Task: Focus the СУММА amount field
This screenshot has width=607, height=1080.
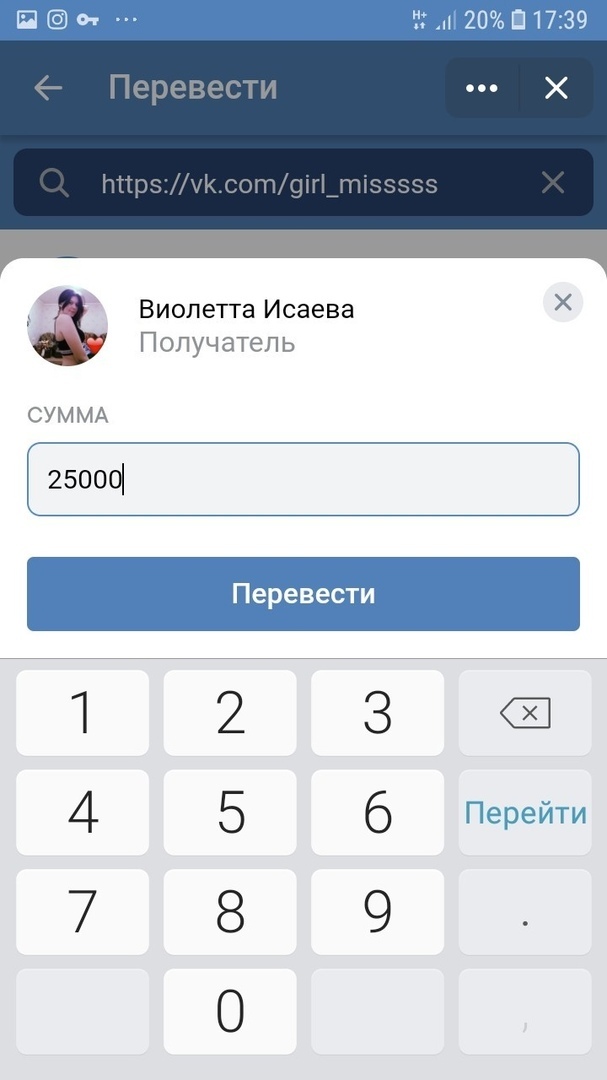Action: click(303, 480)
